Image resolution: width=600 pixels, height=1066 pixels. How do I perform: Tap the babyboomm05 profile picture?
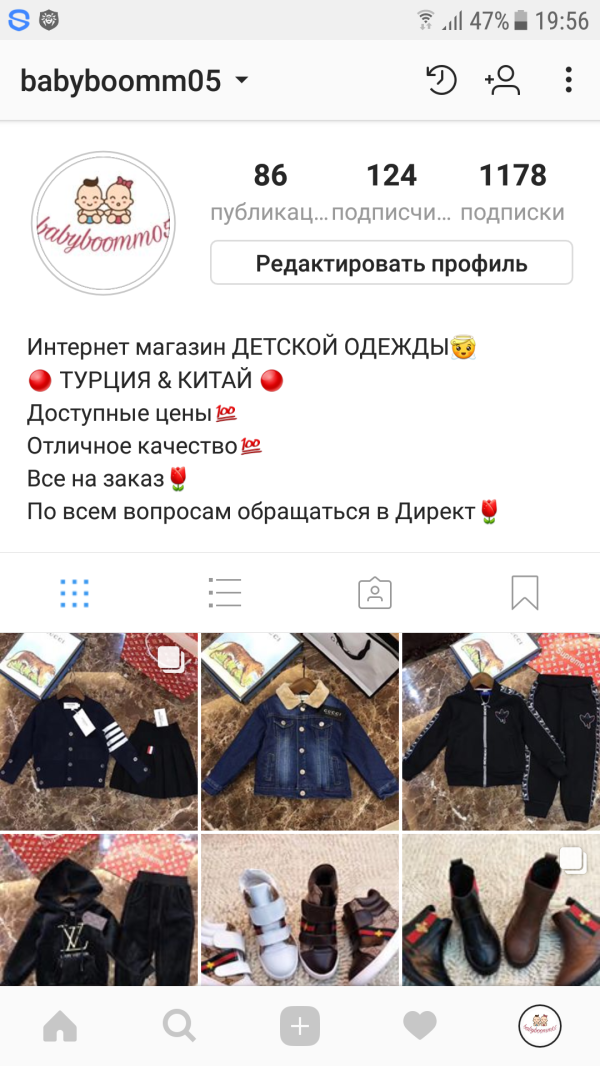(103, 223)
